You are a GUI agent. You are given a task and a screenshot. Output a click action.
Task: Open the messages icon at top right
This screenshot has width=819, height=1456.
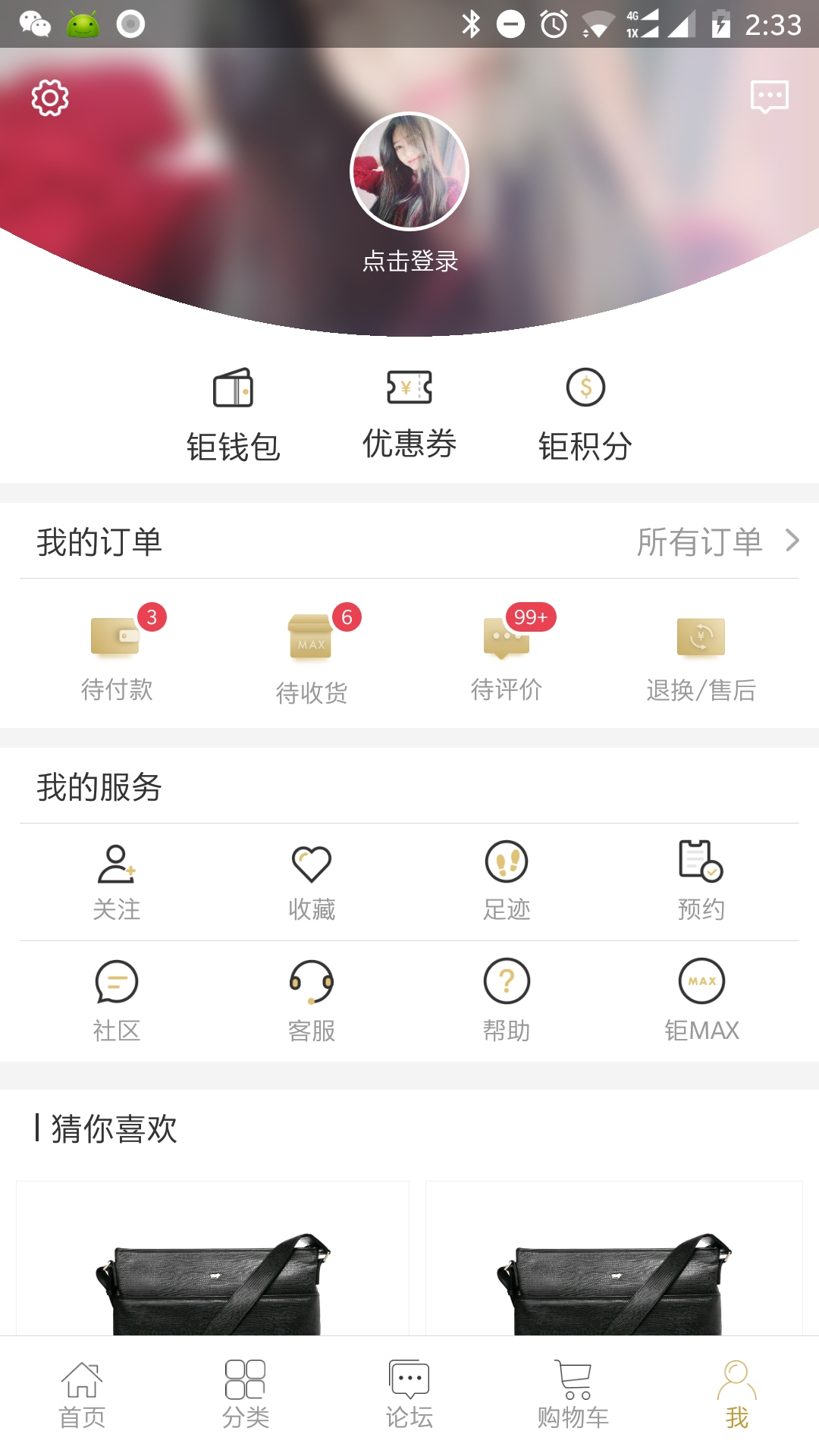pyautogui.click(x=769, y=97)
